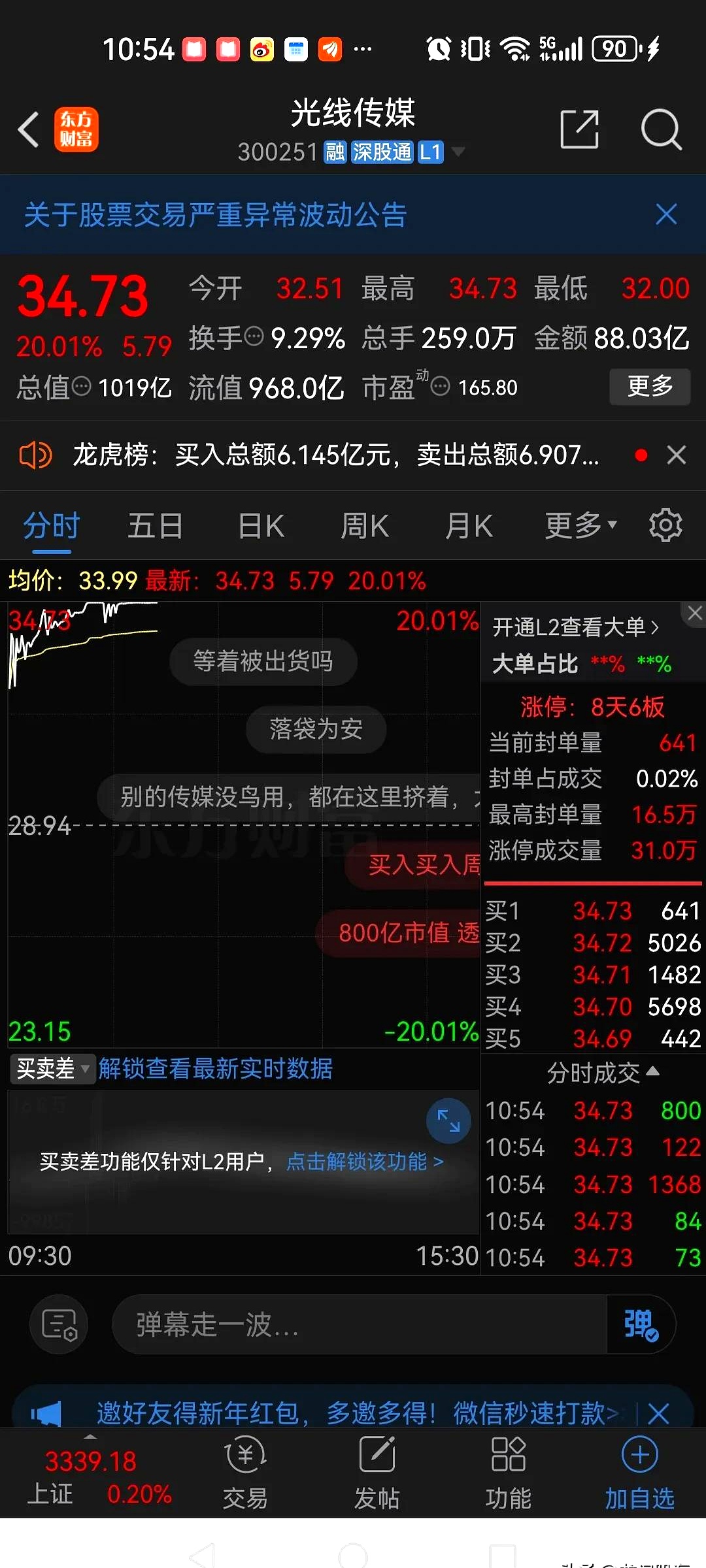This screenshot has width=706, height=1568.
Task: Switch to the 日K chart tab
Action: pyautogui.click(x=261, y=526)
